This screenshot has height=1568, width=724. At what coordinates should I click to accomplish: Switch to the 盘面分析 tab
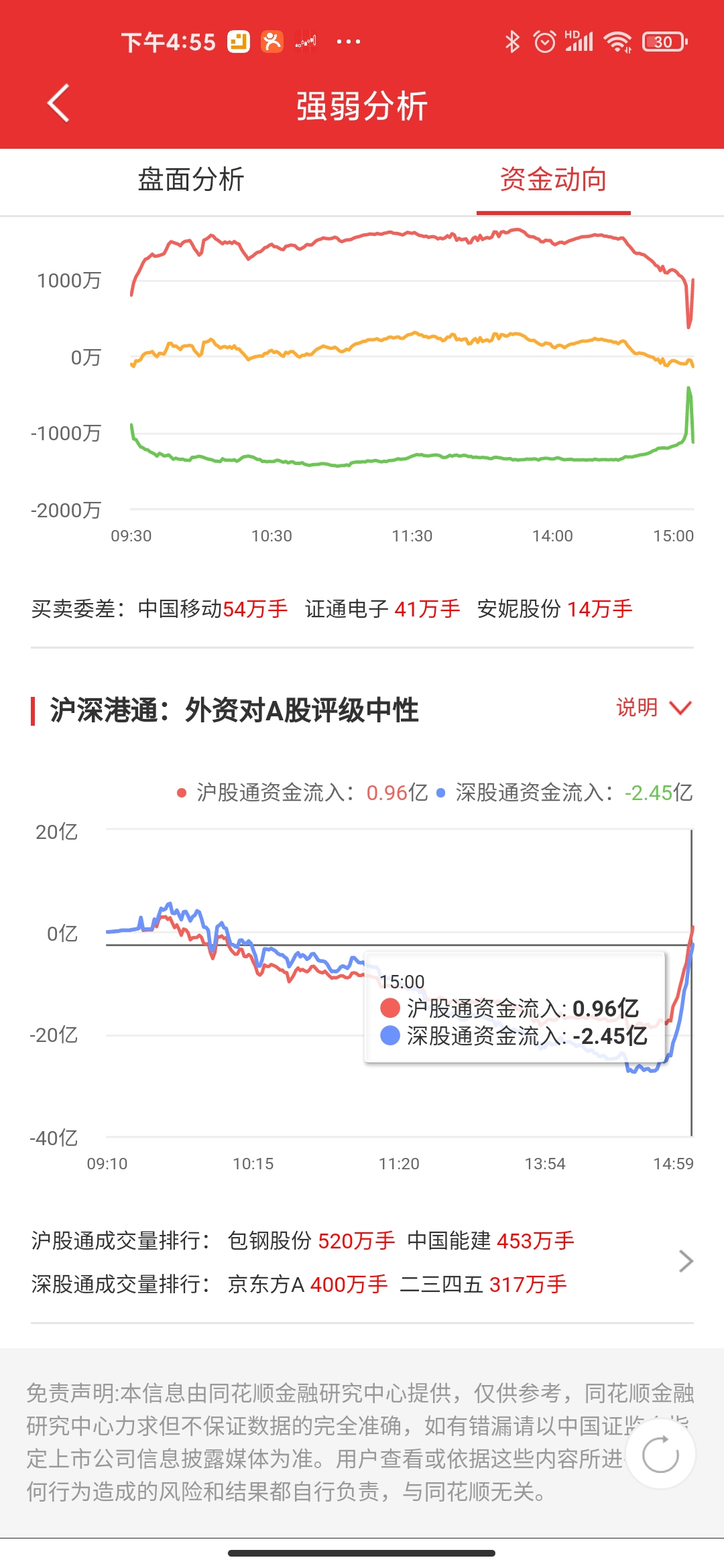point(191,180)
